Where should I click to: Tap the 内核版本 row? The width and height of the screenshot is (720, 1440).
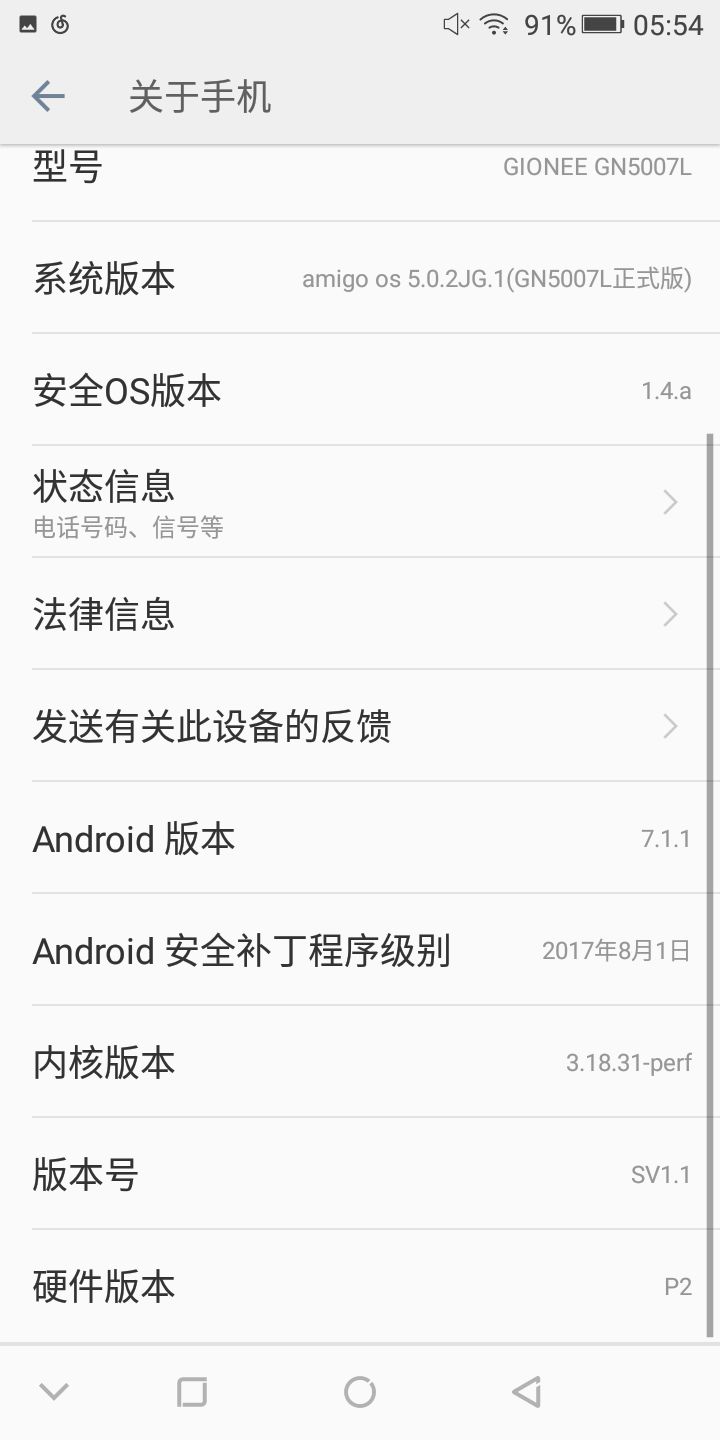[360, 1062]
